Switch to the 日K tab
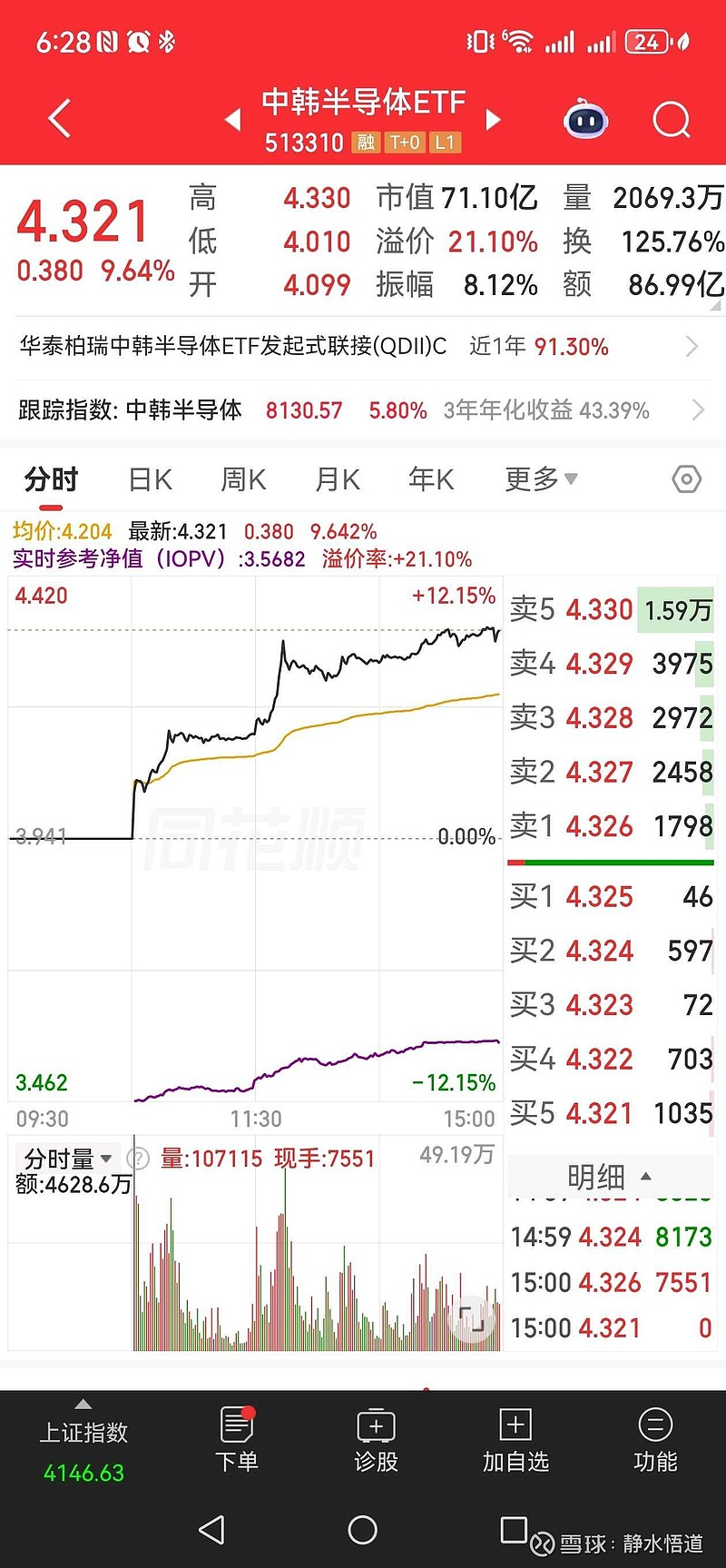The image size is (726, 1568). (148, 478)
